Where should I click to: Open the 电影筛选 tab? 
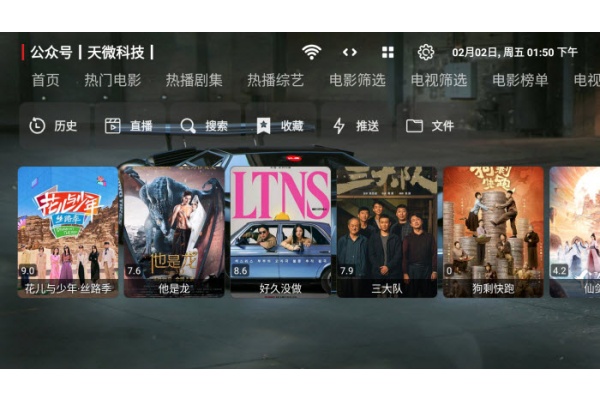(x=357, y=80)
